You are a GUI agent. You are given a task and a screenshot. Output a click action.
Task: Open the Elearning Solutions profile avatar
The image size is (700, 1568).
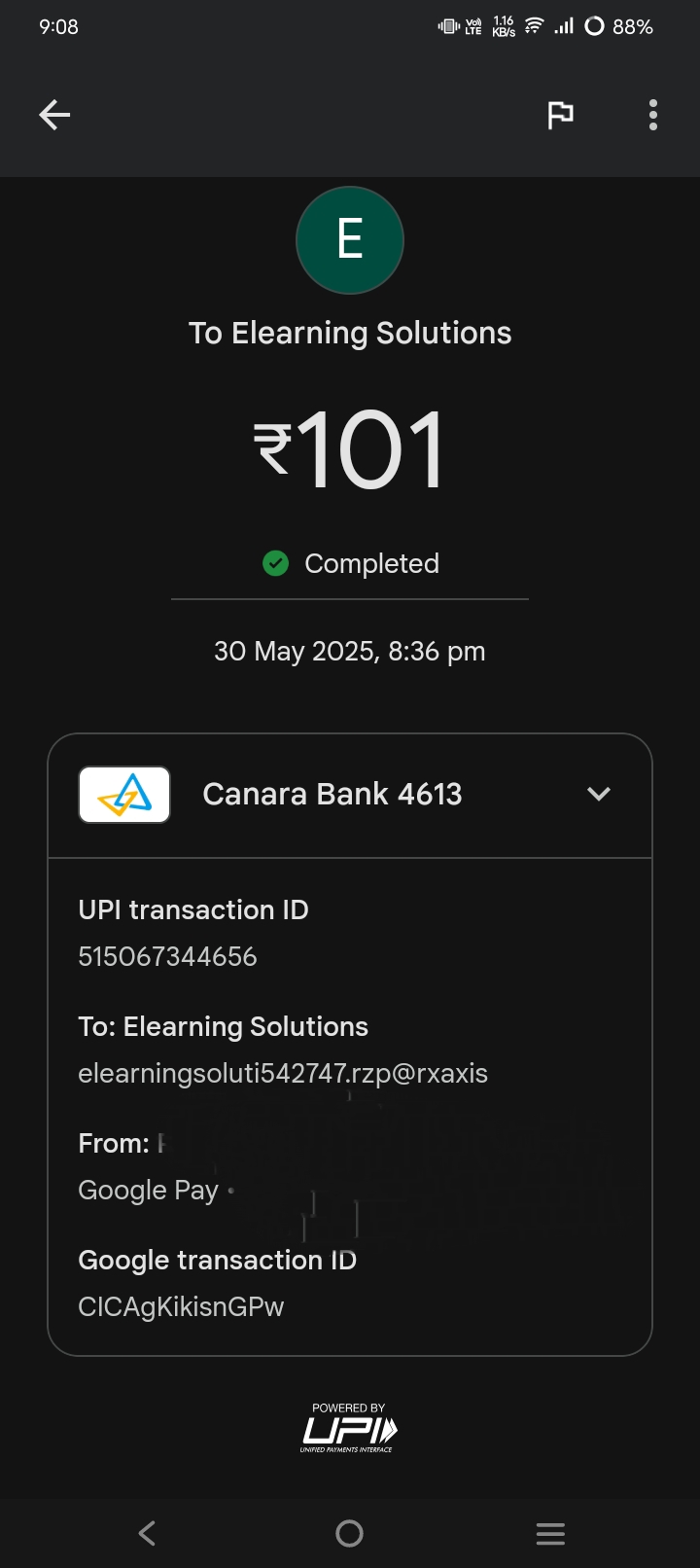(350, 240)
